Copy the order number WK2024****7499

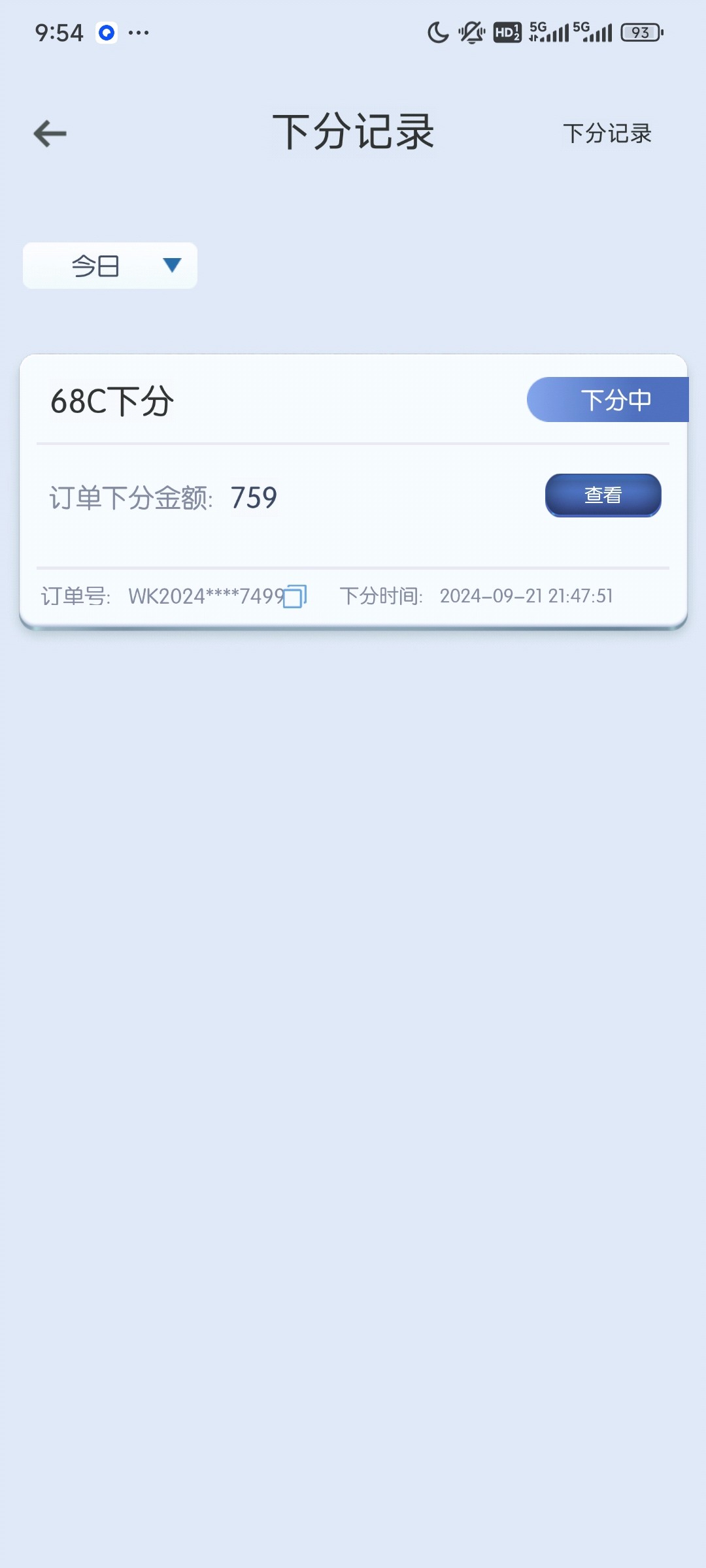295,596
